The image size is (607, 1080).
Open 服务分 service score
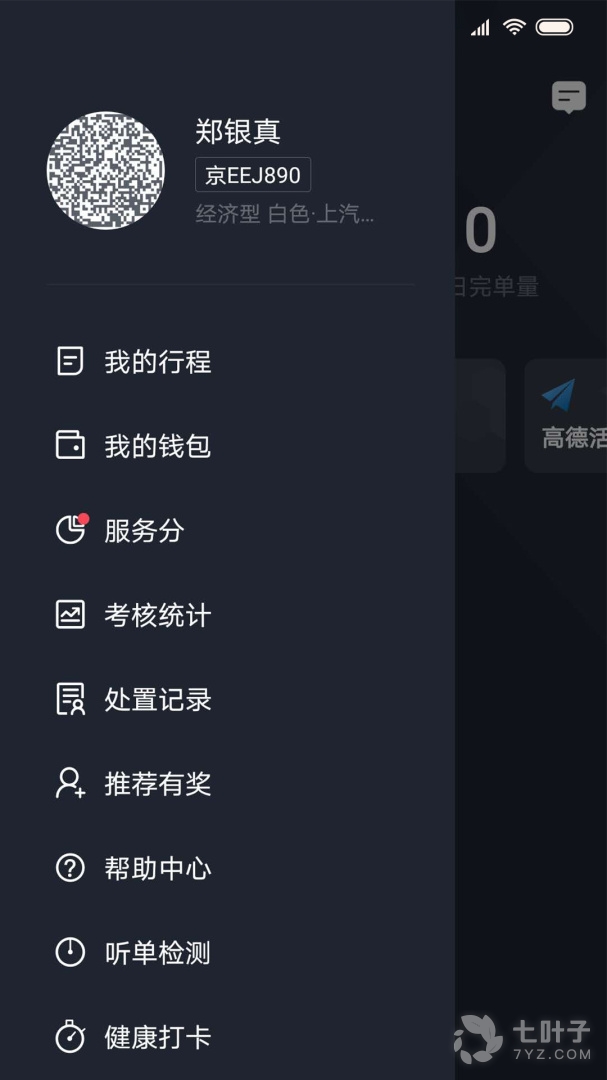pos(144,530)
